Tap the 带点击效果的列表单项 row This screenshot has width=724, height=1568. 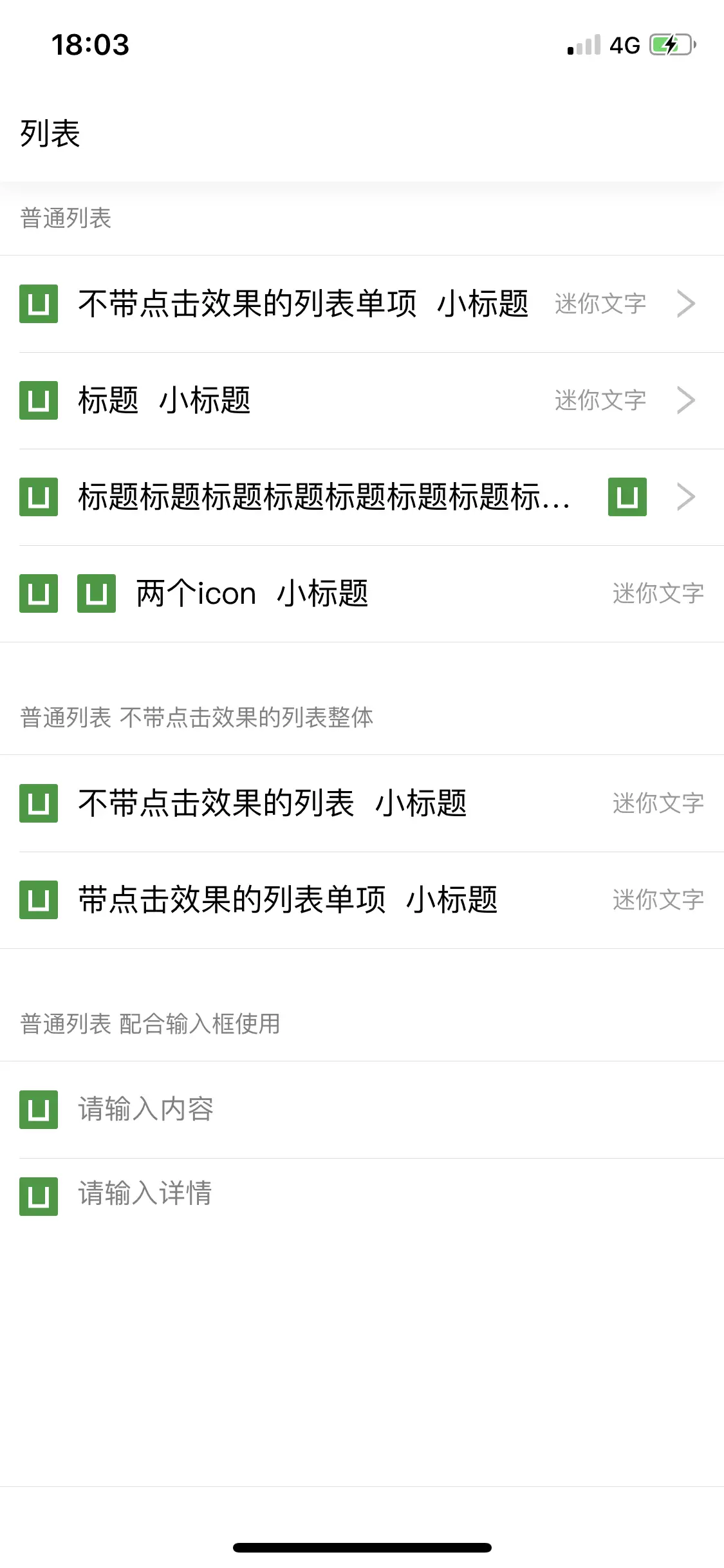tap(362, 900)
